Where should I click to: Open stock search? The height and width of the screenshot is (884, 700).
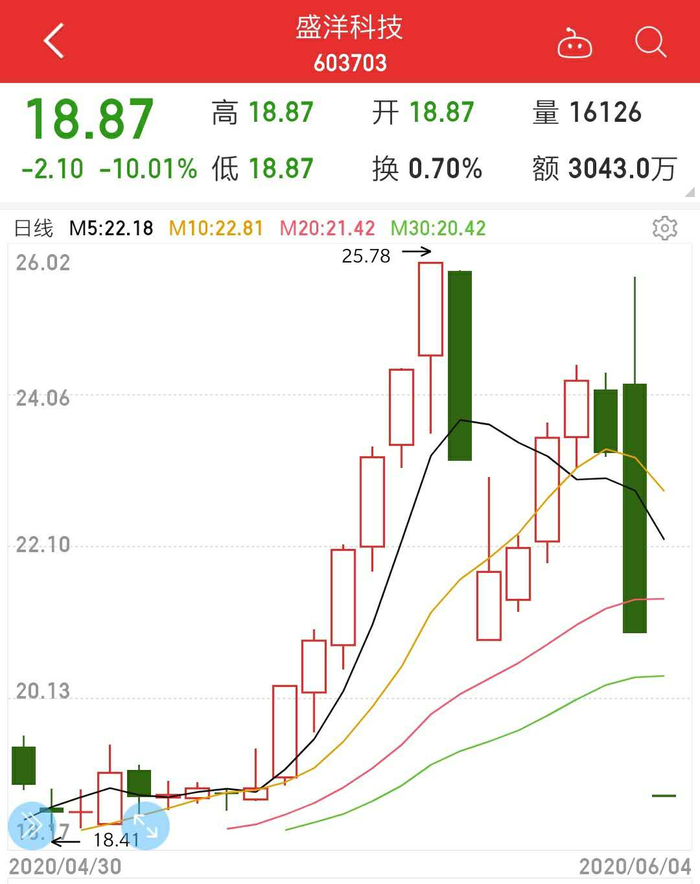(651, 42)
